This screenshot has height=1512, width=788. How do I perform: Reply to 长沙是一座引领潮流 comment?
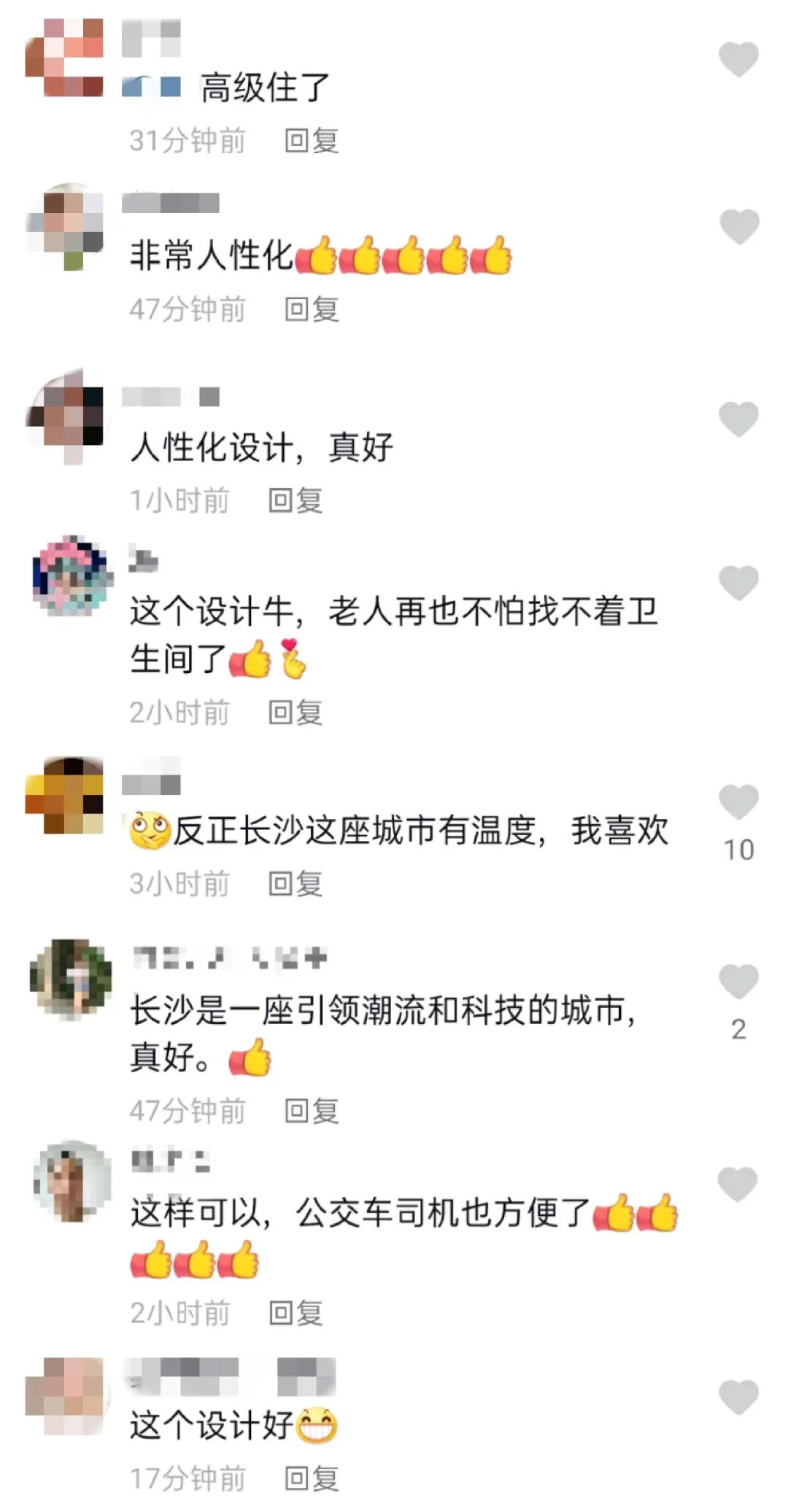[312, 1112]
